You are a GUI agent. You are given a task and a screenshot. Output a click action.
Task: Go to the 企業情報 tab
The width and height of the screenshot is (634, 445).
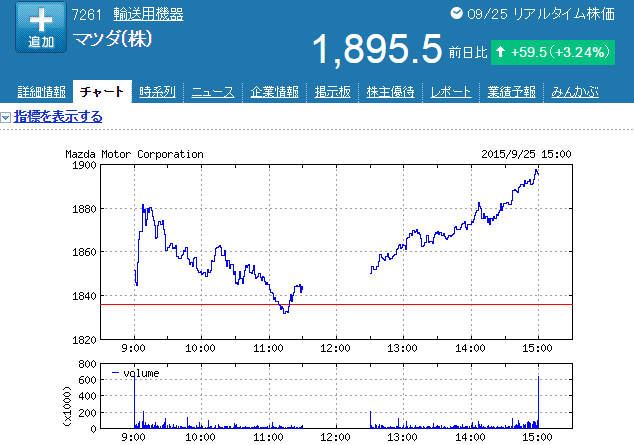click(x=274, y=92)
